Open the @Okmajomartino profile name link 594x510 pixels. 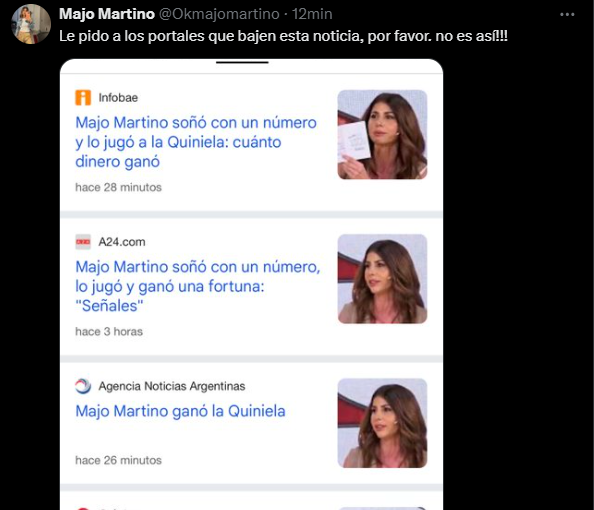219,14
